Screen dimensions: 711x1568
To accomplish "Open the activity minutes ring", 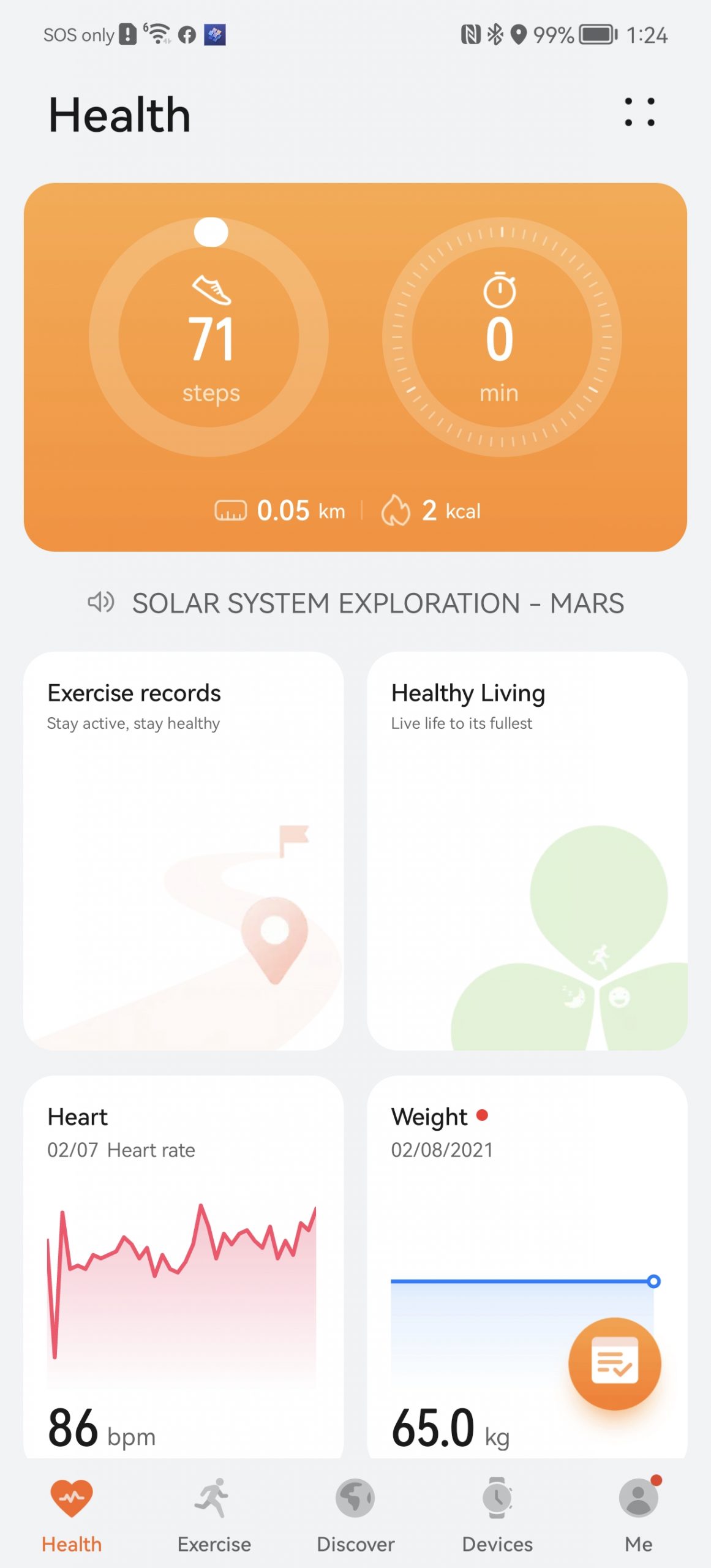I will [501, 337].
